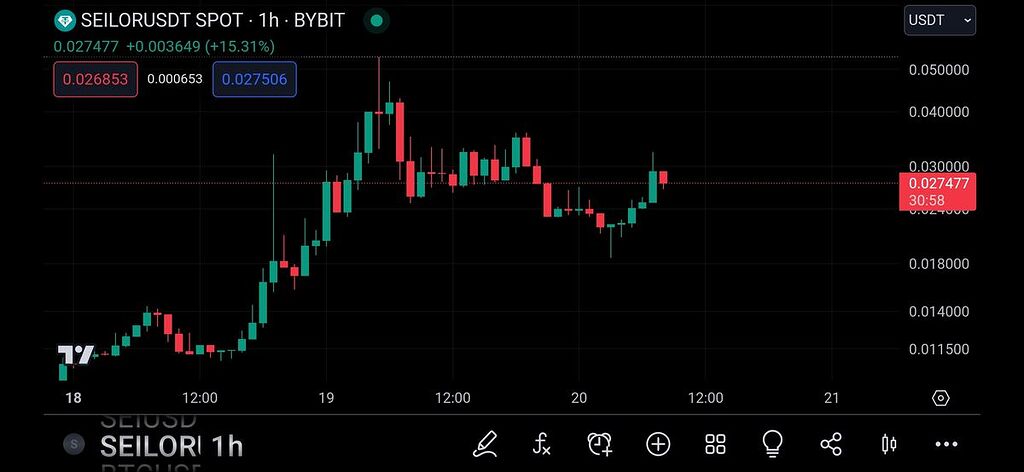Create a price alert
This screenshot has height=472, width=1024.
click(x=600, y=443)
